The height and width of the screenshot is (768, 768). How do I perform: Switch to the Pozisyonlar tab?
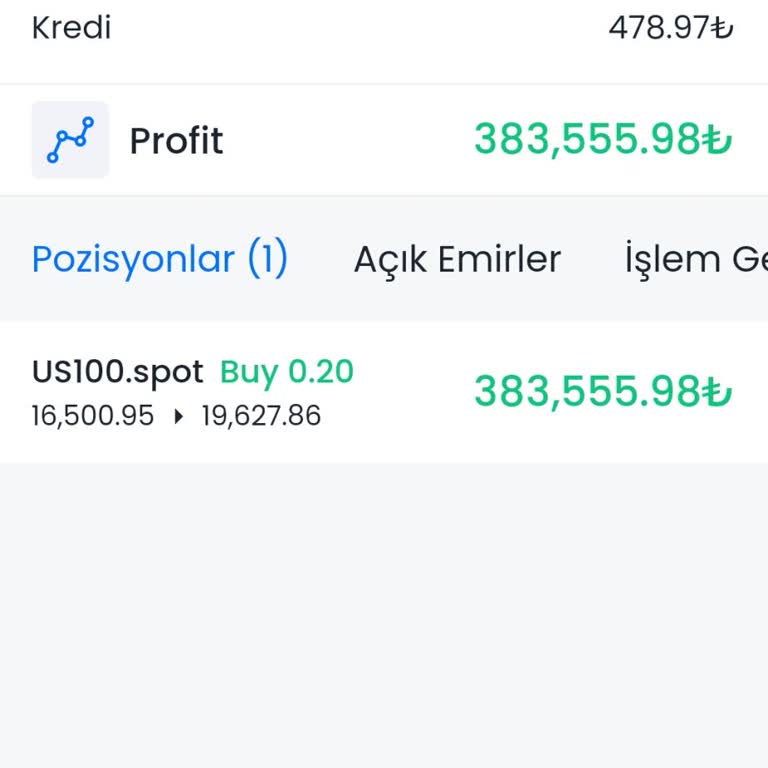(160, 260)
